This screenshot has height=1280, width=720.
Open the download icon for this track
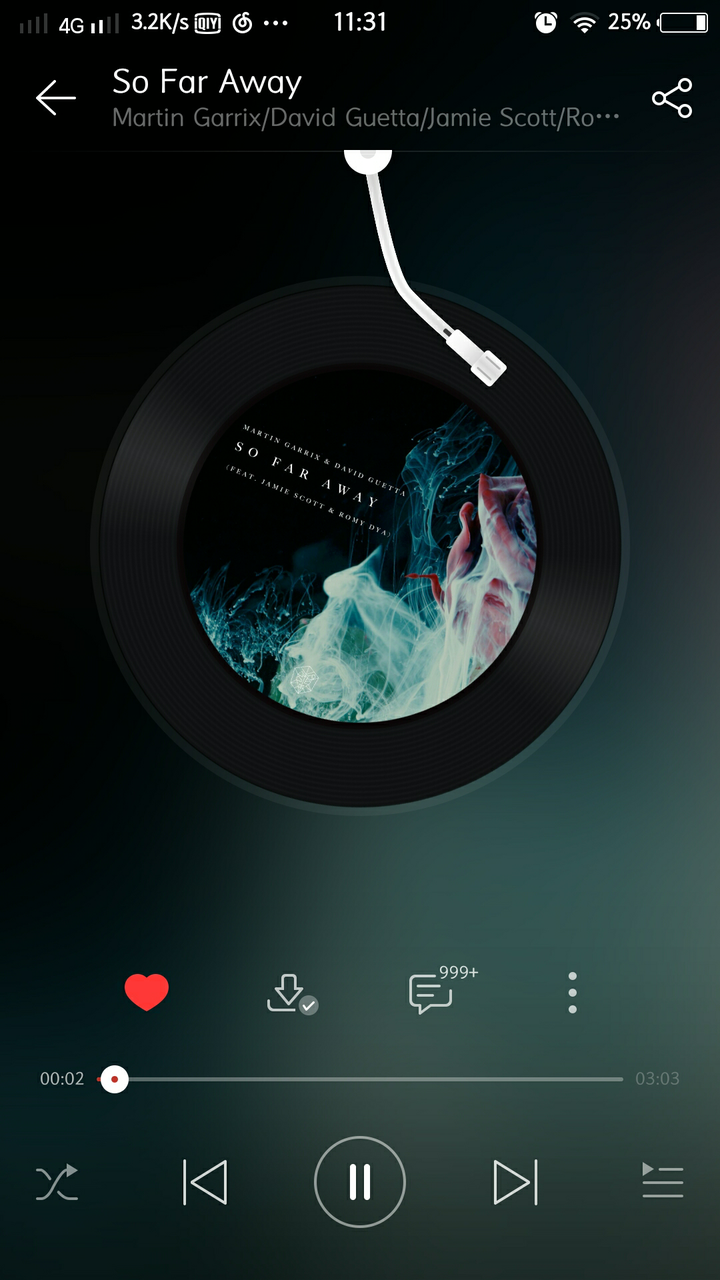(290, 993)
